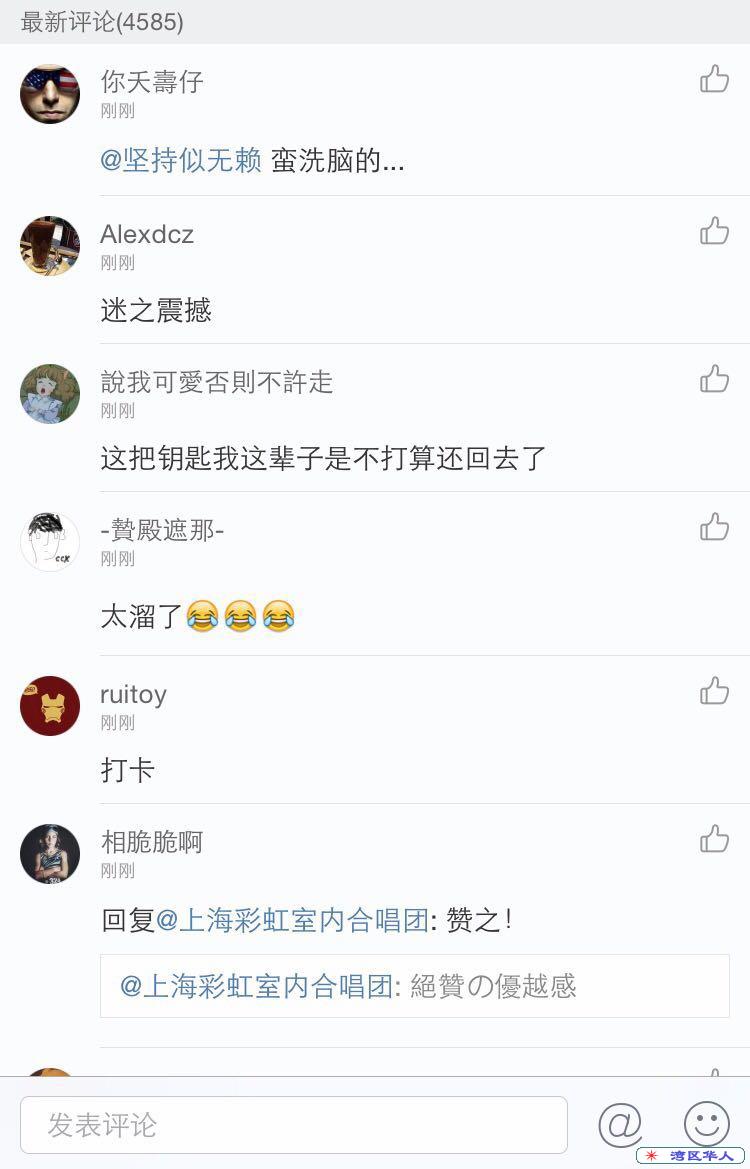The image size is (750, 1169).
Task: Like the comment by 說我可愛否則不許走
Action: coord(714,379)
